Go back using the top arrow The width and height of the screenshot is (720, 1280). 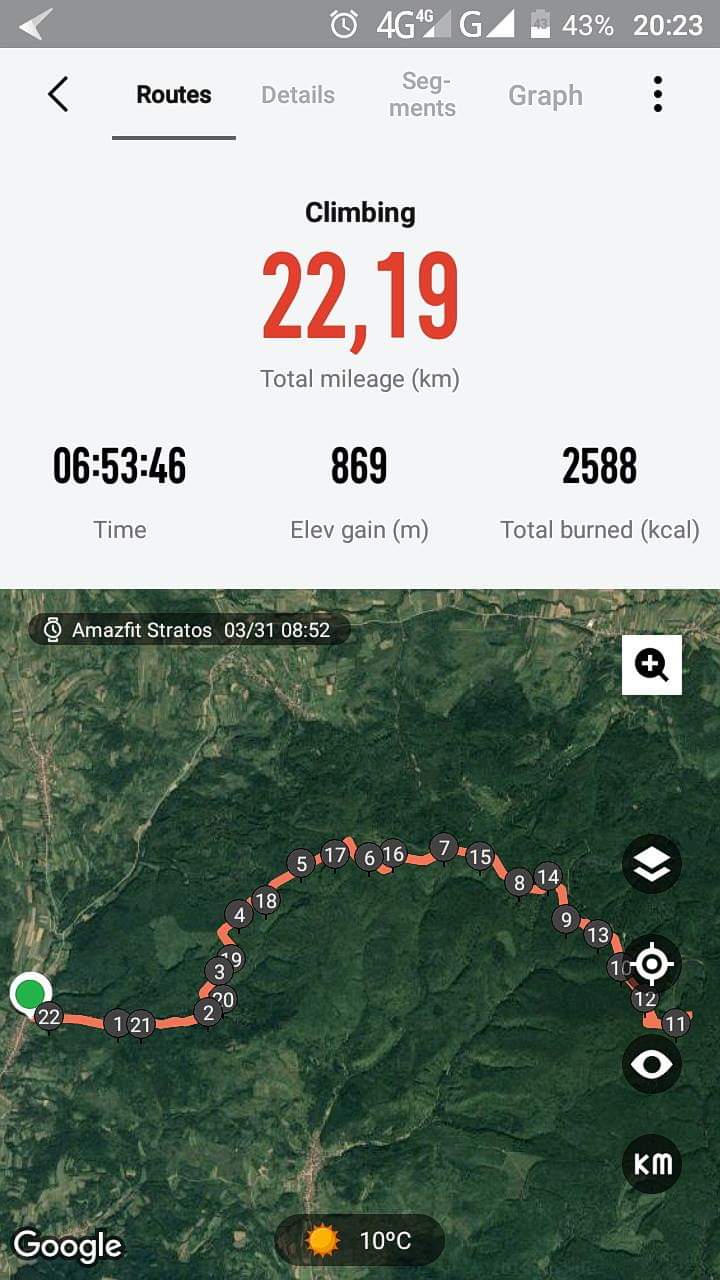tap(58, 95)
